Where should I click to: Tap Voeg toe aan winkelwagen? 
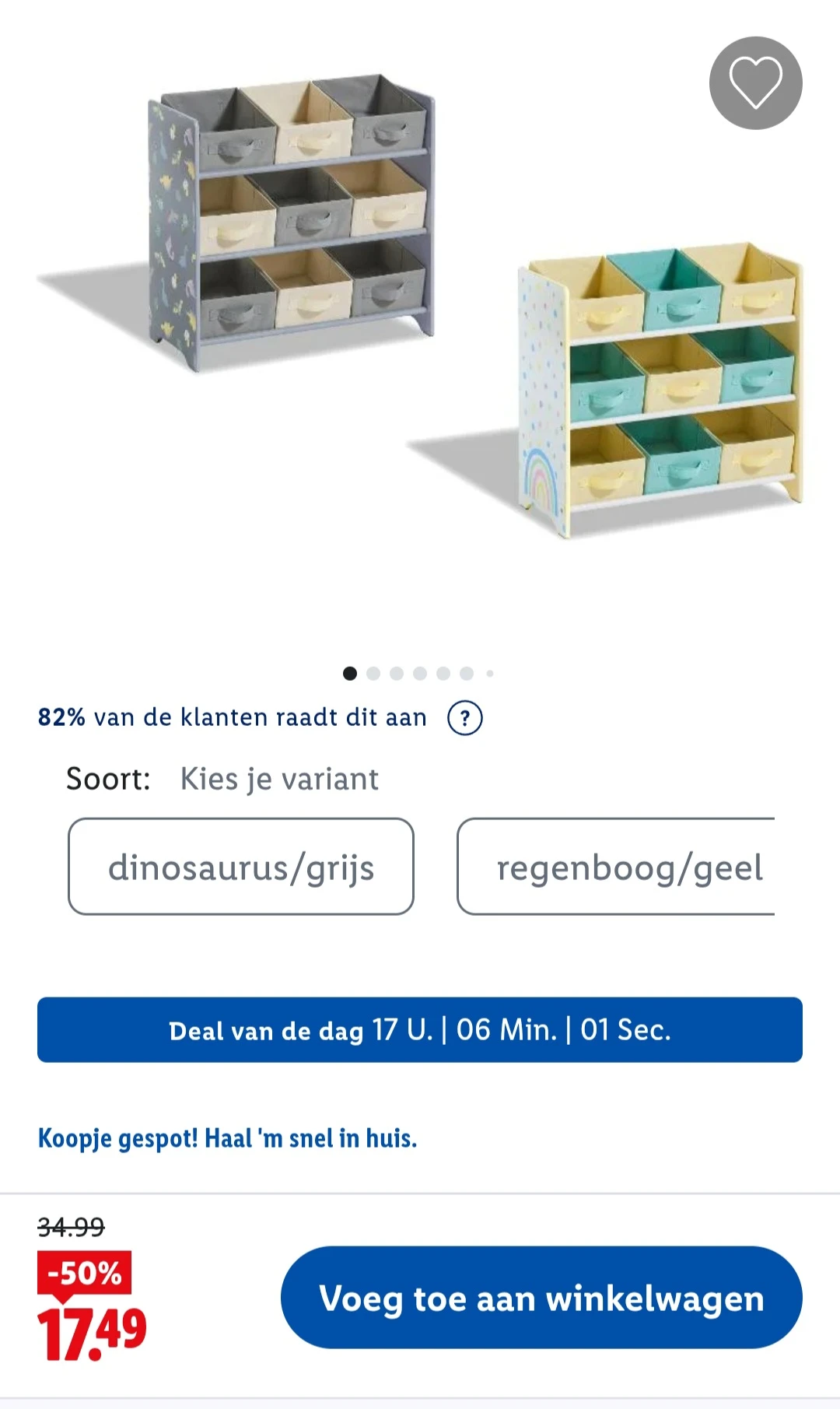[x=541, y=1298]
